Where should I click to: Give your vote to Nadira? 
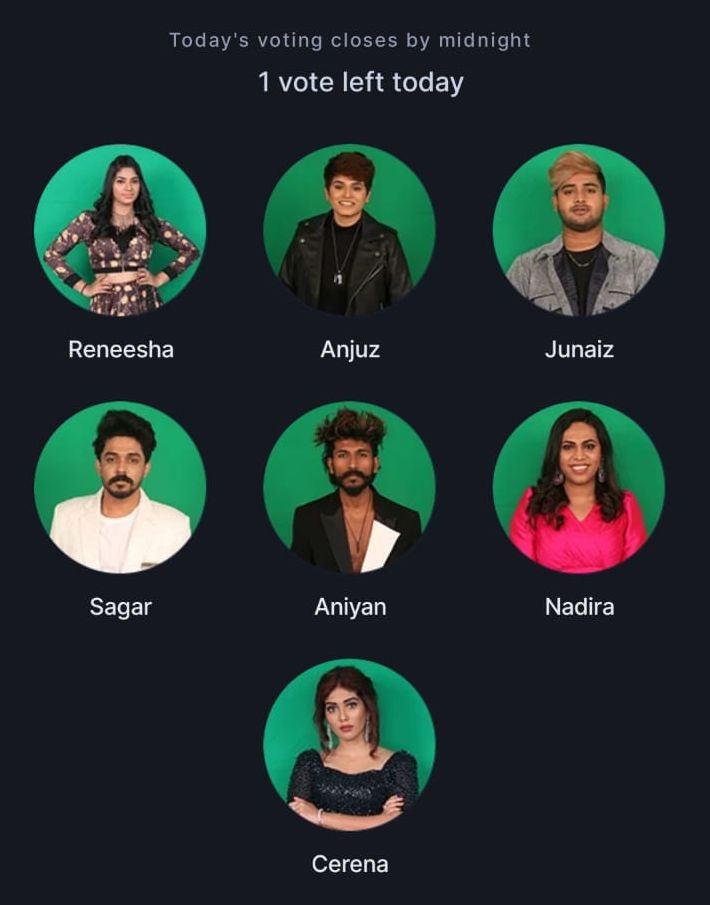click(579, 487)
